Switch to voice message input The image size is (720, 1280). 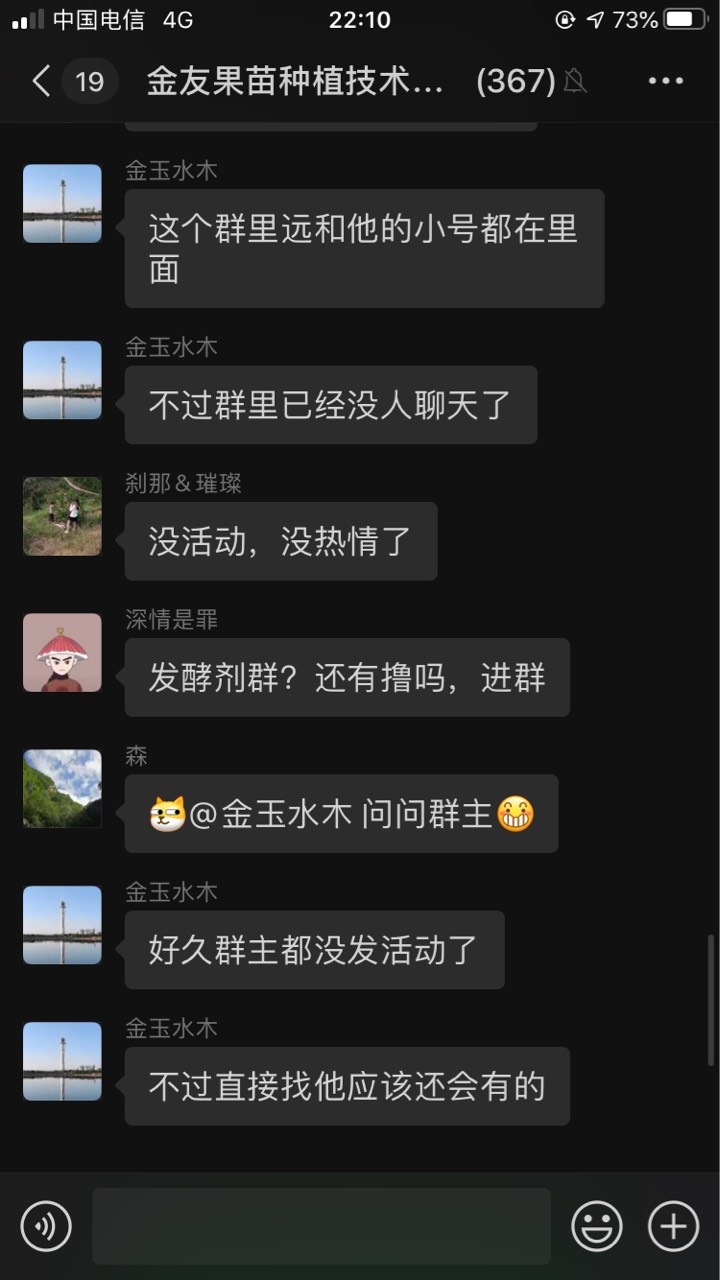tap(46, 1226)
